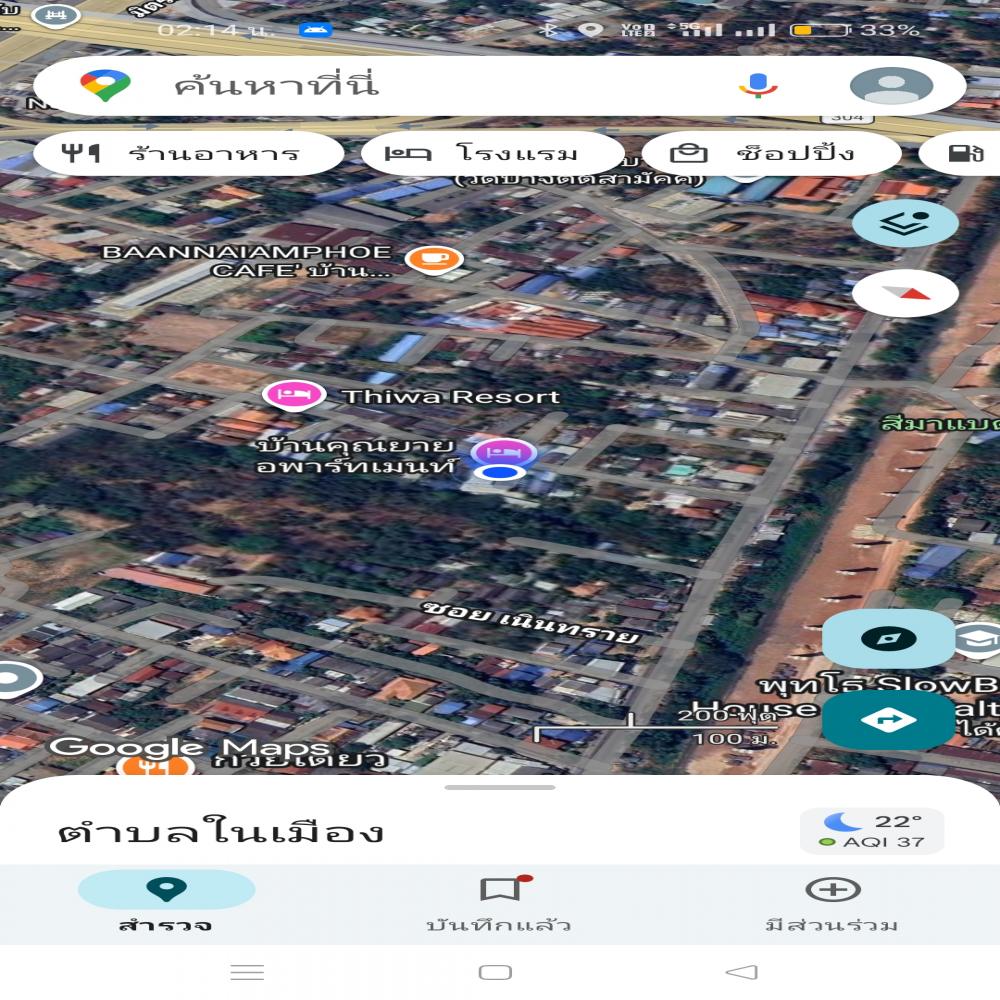Viewport: 1000px width, 1000px height.
Task: Select the ร้านอาหาร restaurants chip
Action: pos(188,154)
